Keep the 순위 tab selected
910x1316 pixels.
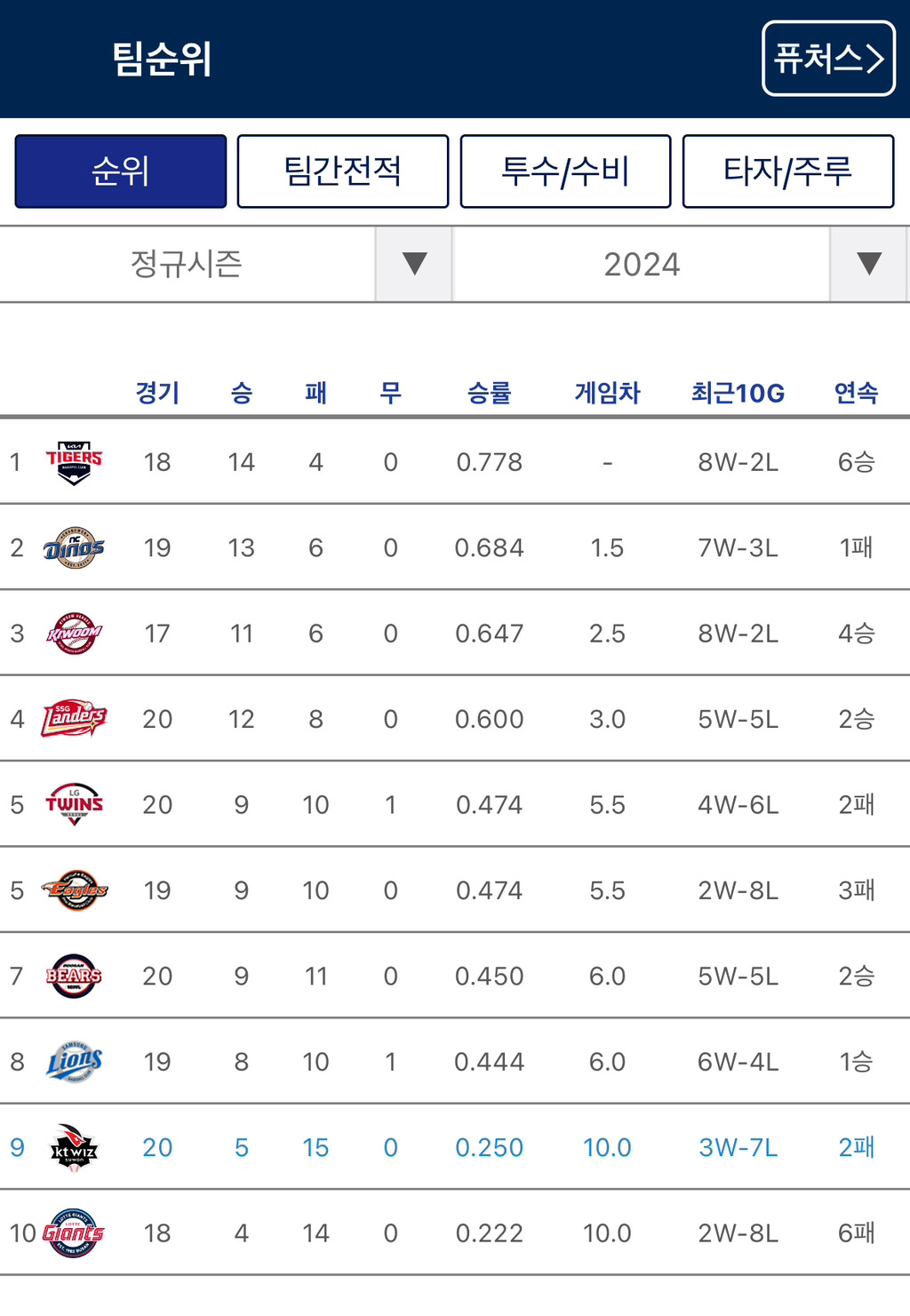point(120,171)
